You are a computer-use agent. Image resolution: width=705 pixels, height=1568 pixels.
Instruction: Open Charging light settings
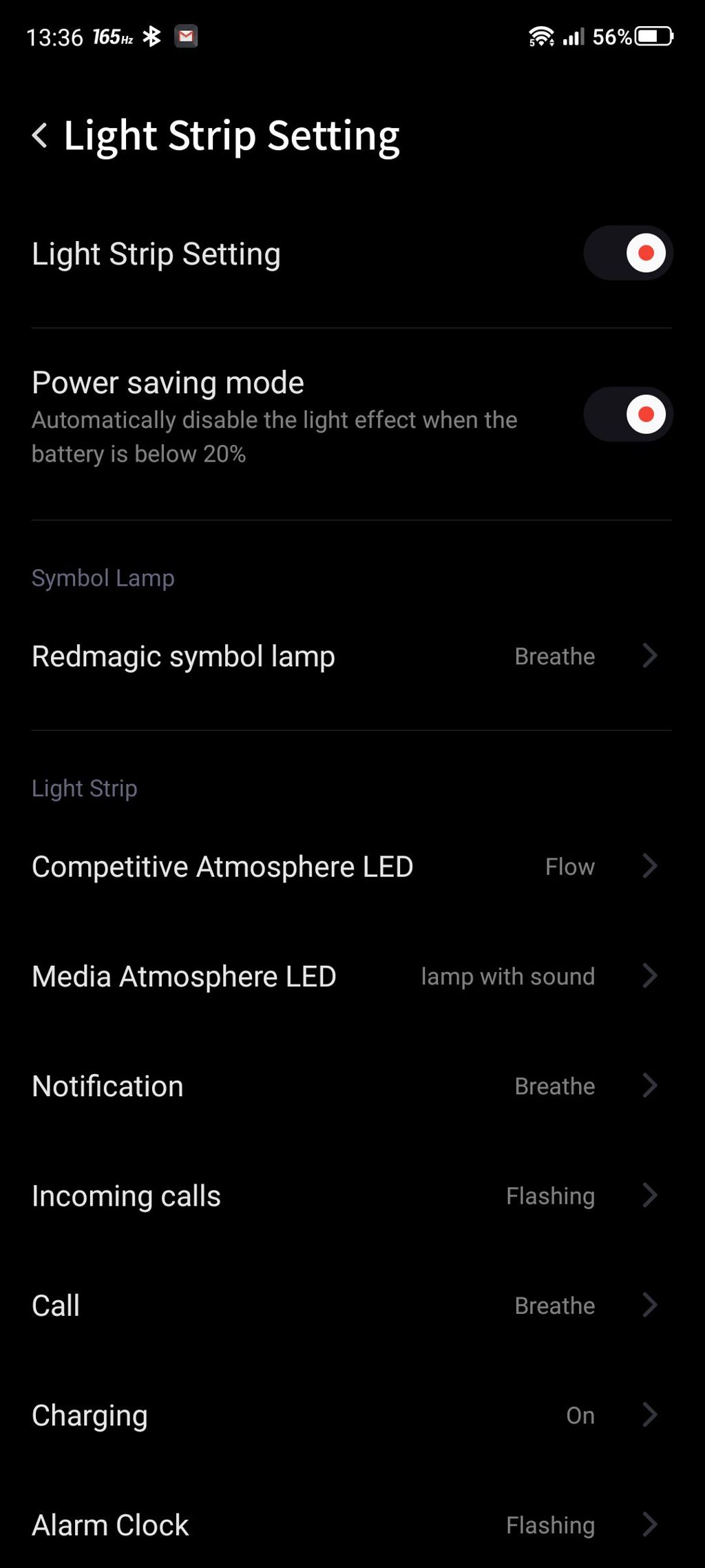click(x=352, y=1415)
